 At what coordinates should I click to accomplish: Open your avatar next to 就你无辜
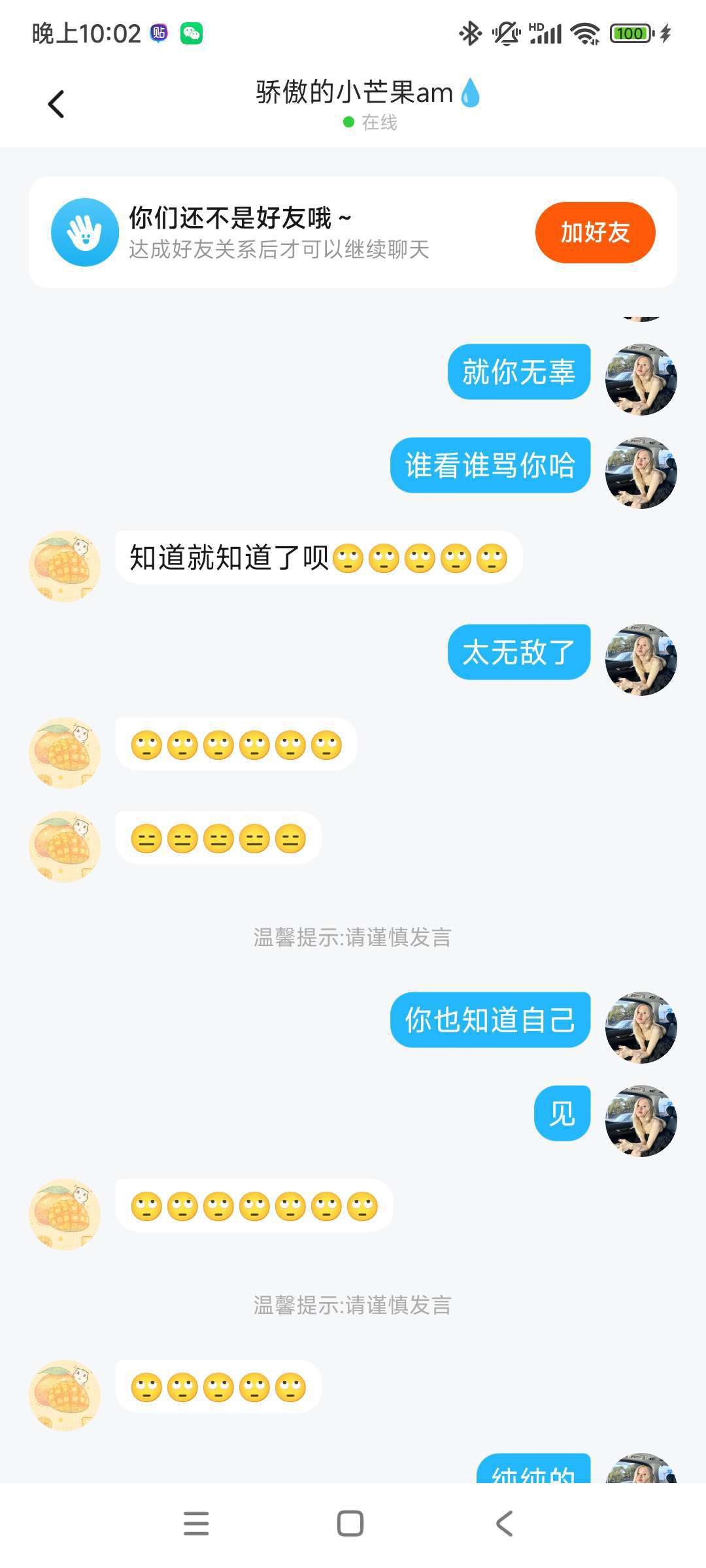641,380
